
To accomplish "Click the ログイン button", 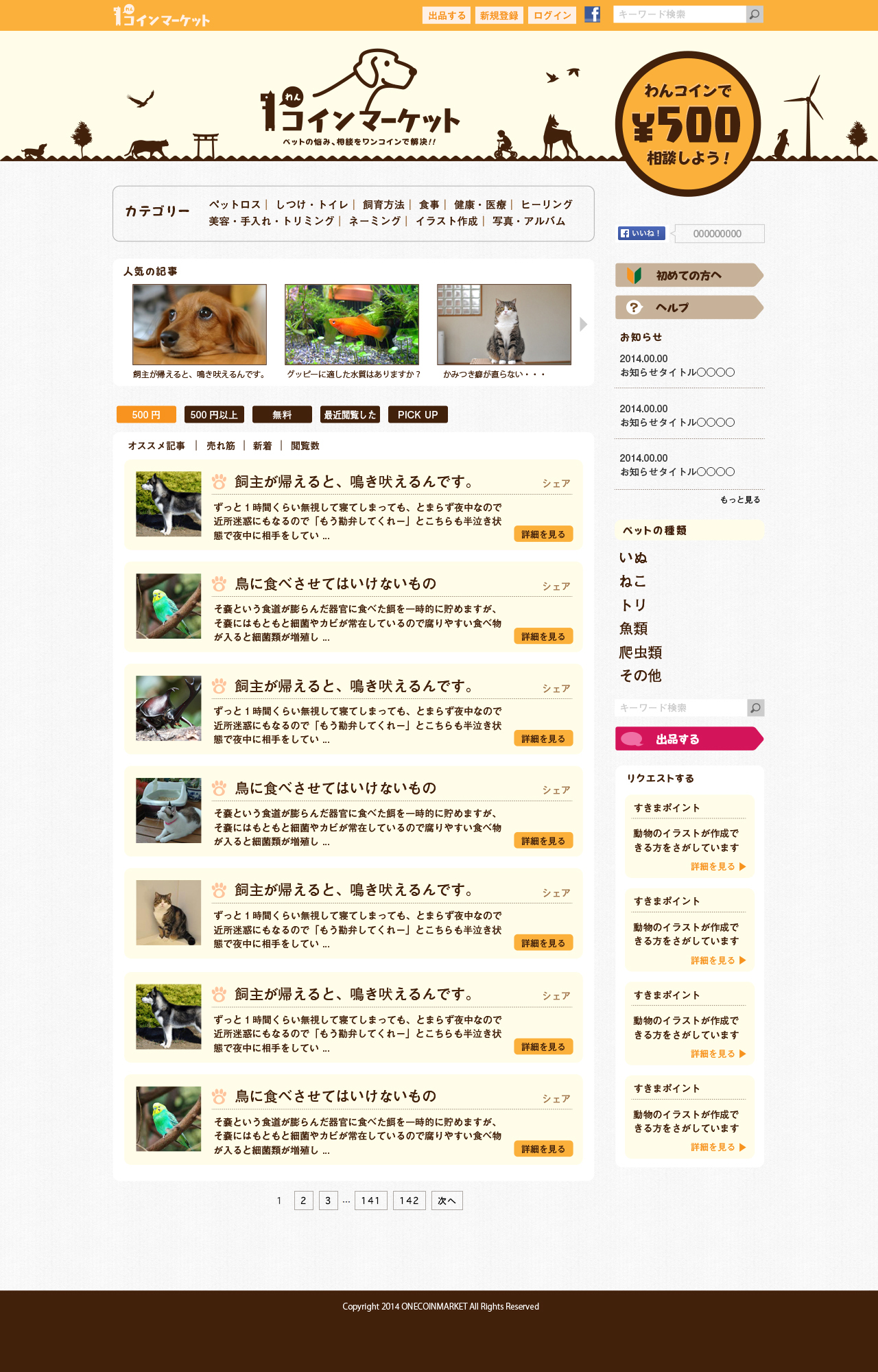I will tap(552, 14).
